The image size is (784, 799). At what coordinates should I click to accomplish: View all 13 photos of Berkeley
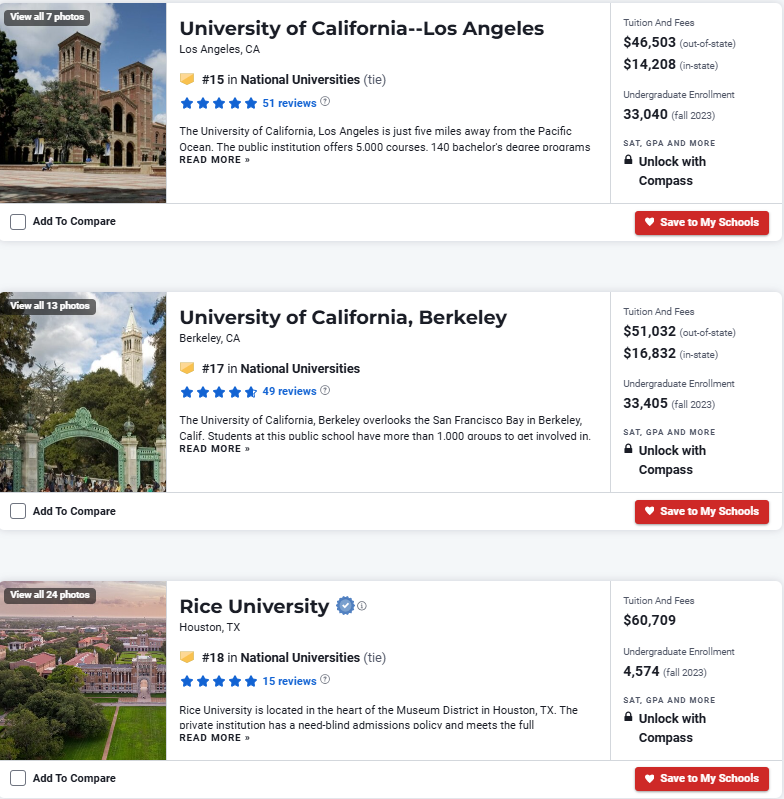50,306
